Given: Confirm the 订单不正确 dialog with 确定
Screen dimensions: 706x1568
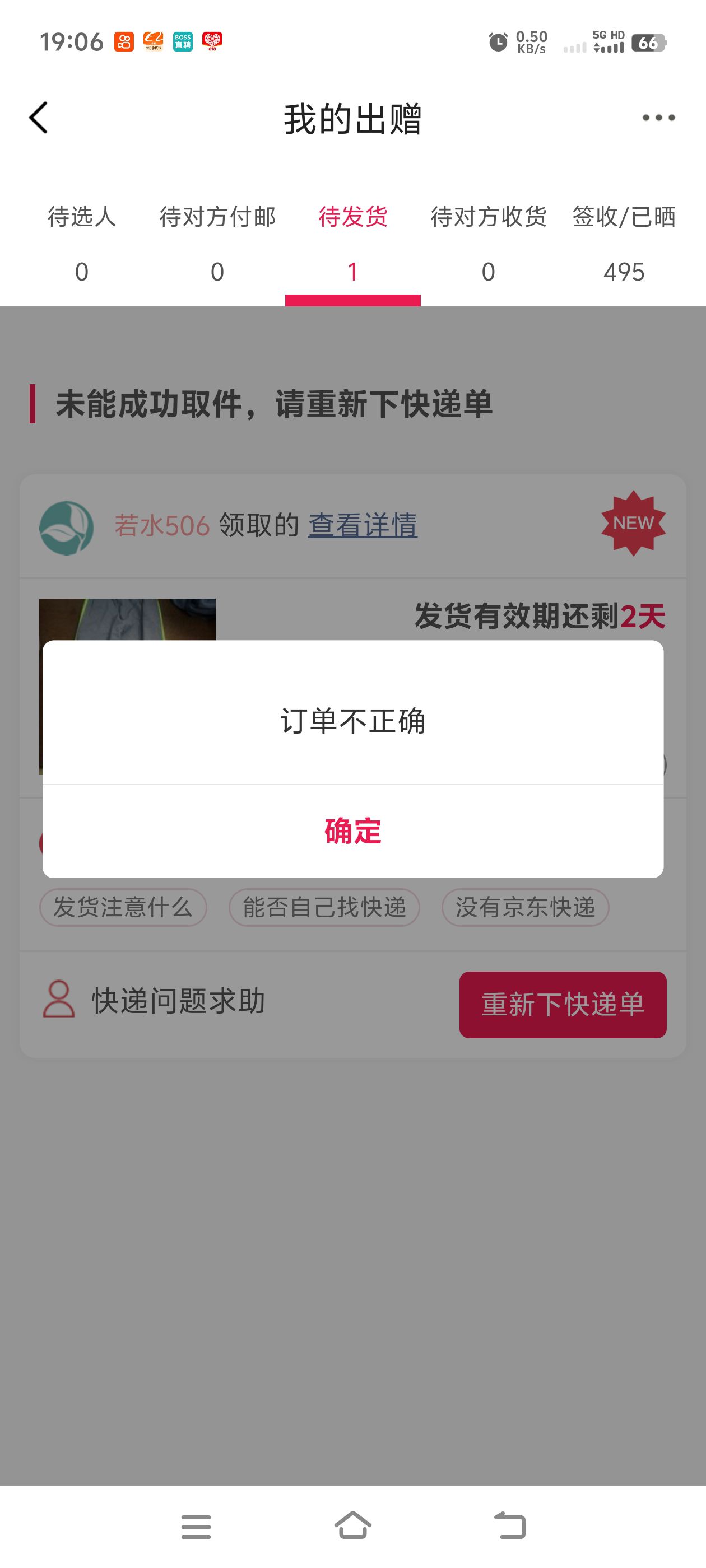Looking at the screenshot, I should click(352, 831).
